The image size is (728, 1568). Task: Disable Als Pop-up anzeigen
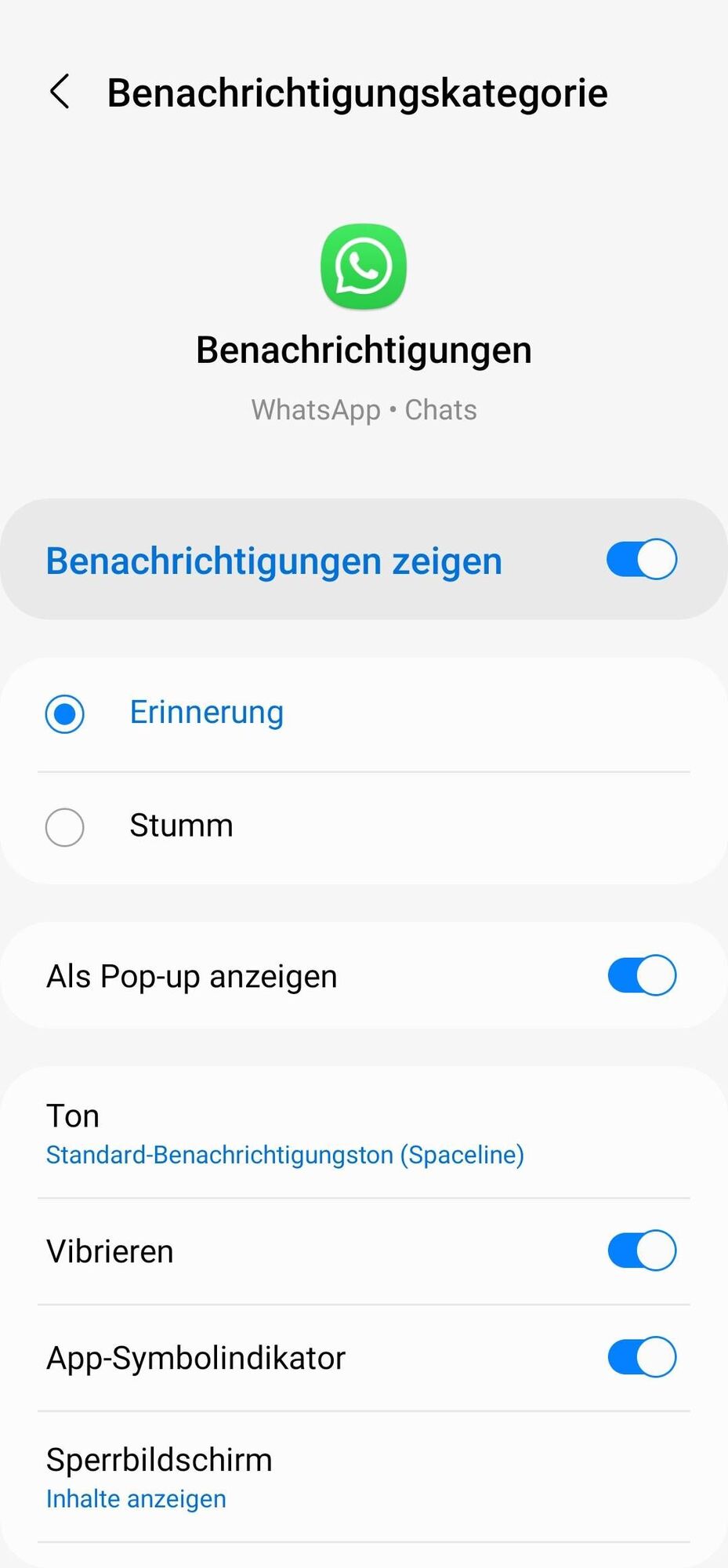coord(641,976)
